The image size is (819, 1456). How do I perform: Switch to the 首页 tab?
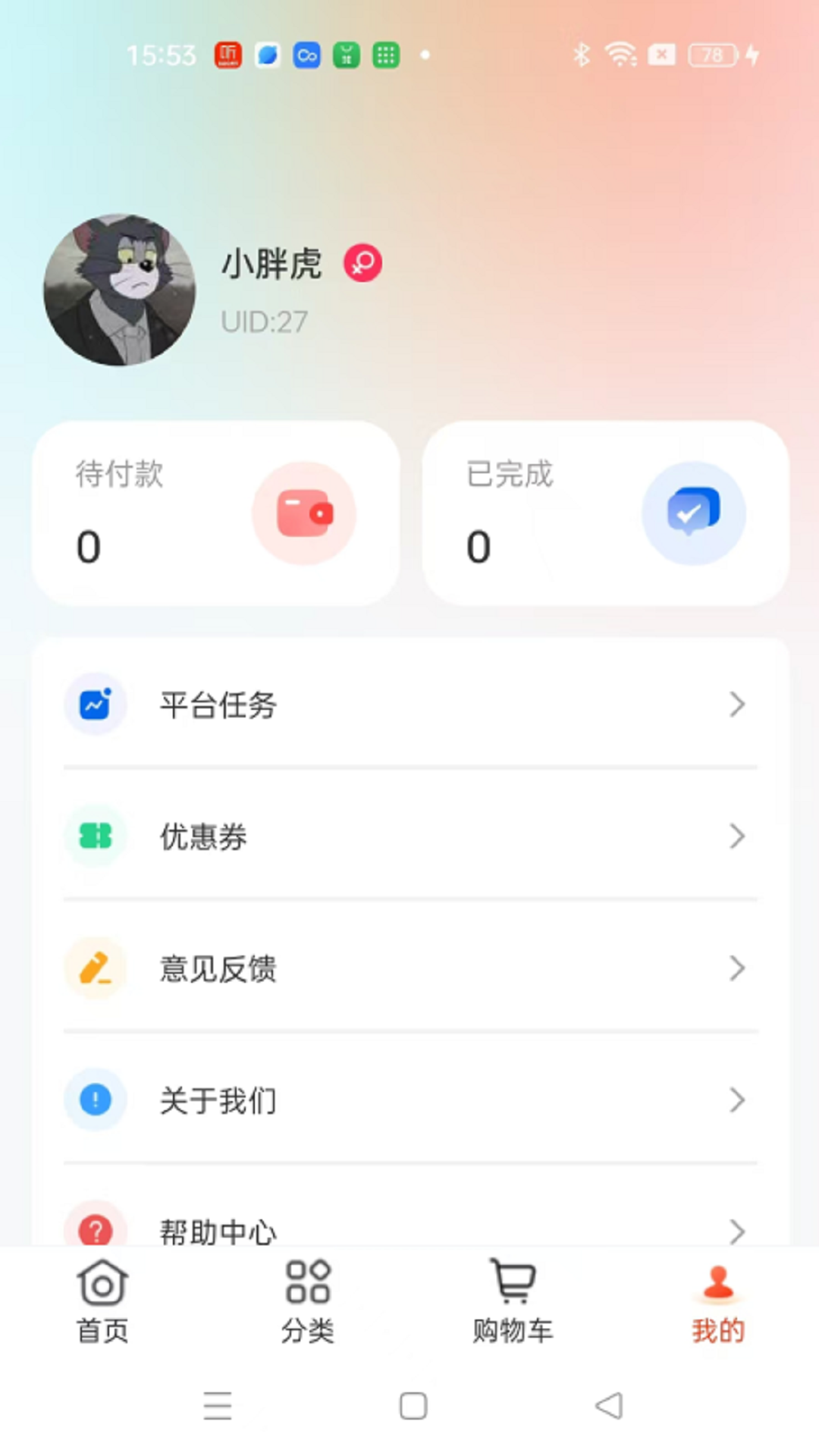(x=103, y=1301)
